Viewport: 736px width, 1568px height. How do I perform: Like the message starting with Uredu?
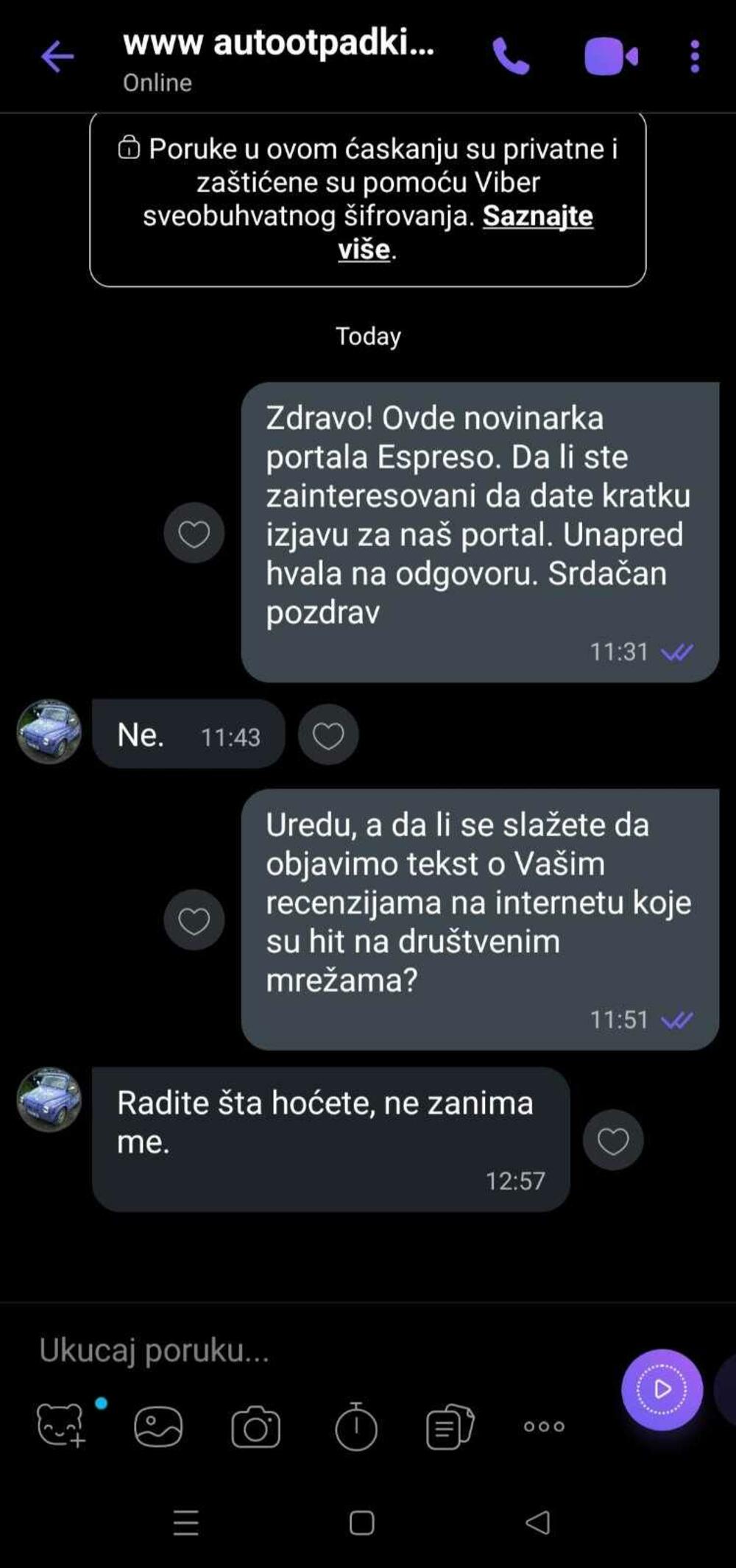point(194,920)
